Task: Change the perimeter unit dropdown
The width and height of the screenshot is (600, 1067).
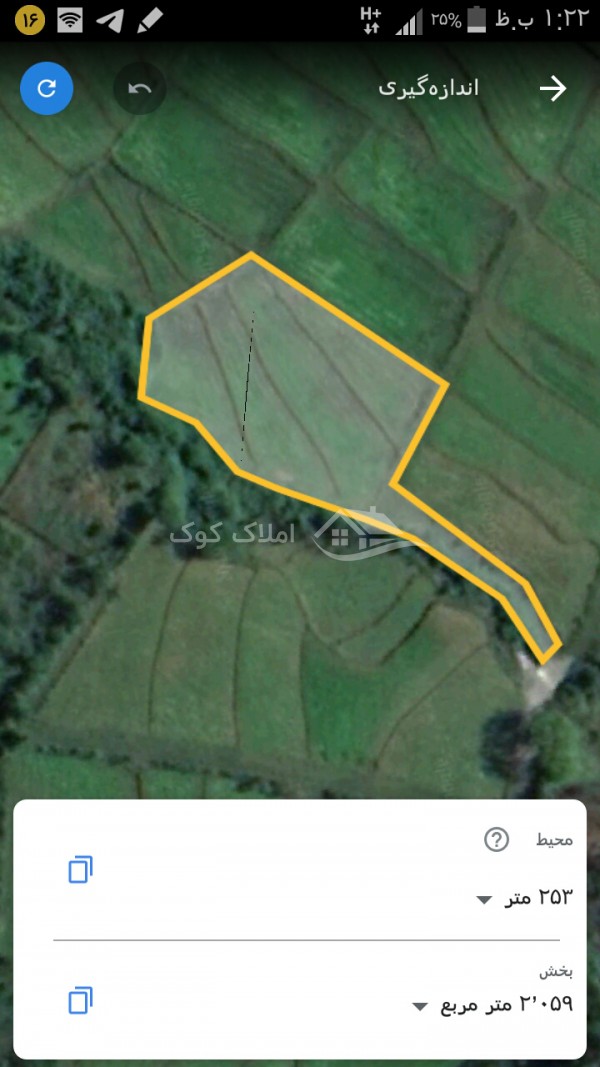Action: click(484, 900)
